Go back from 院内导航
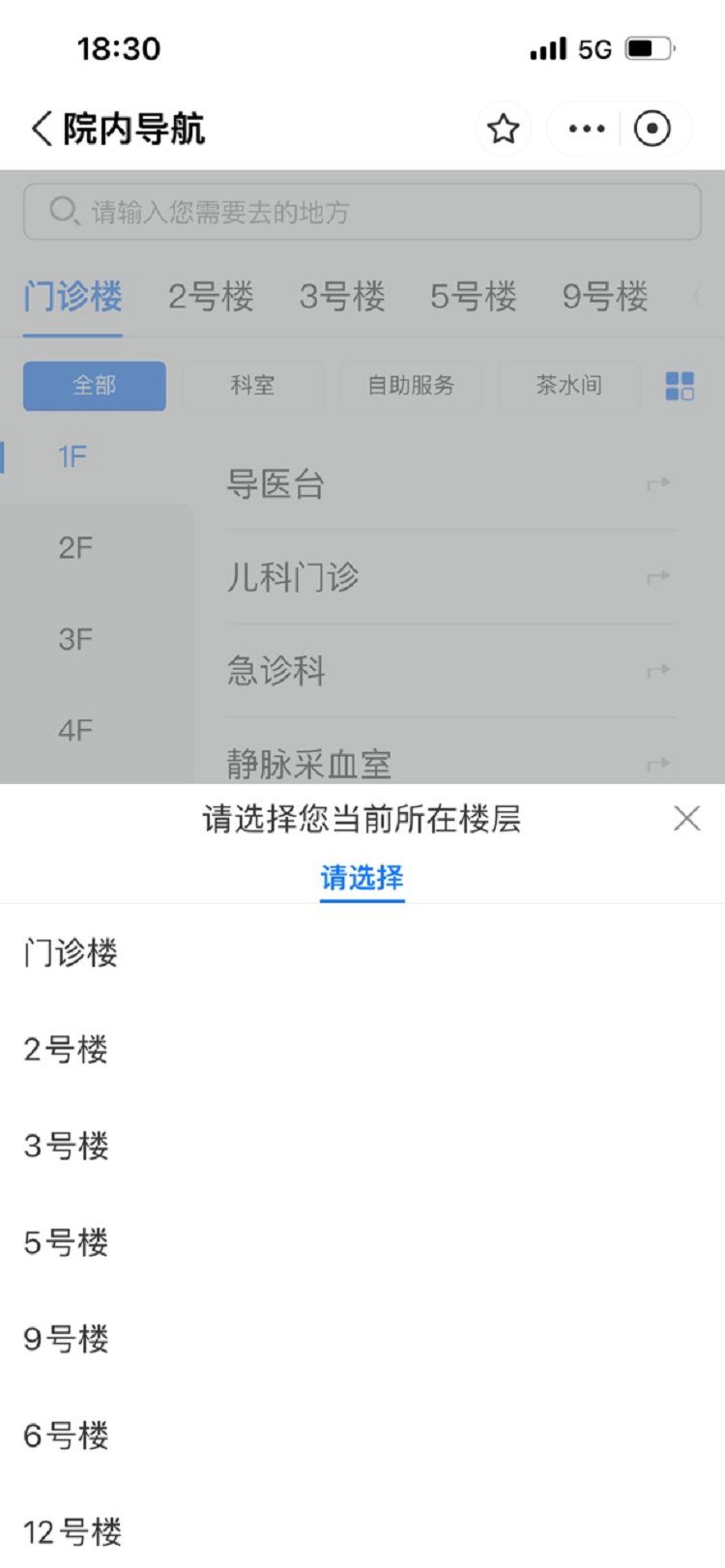This screenshot has height=1568, width=725. click(x=41, y=129)
